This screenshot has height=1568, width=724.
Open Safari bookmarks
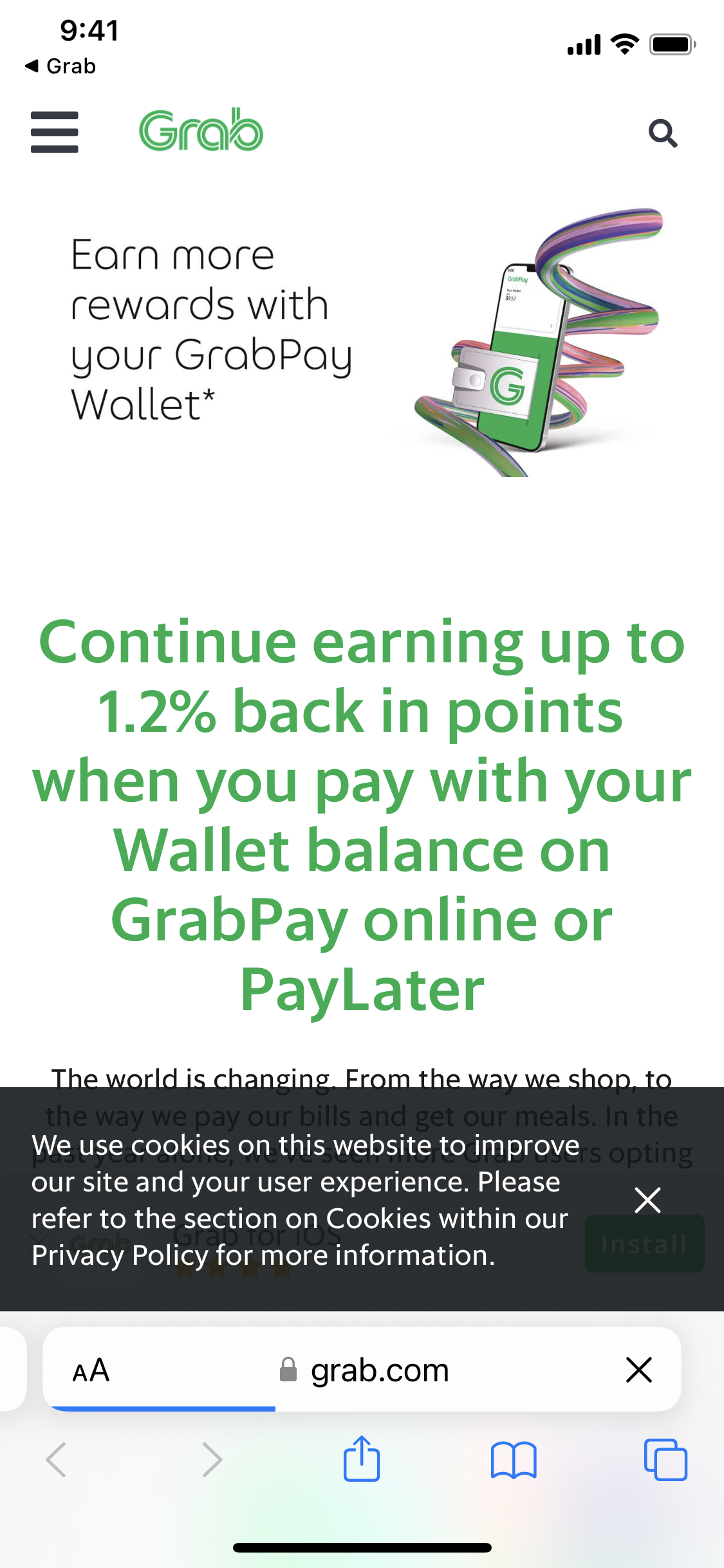(x=514, y=1460)
